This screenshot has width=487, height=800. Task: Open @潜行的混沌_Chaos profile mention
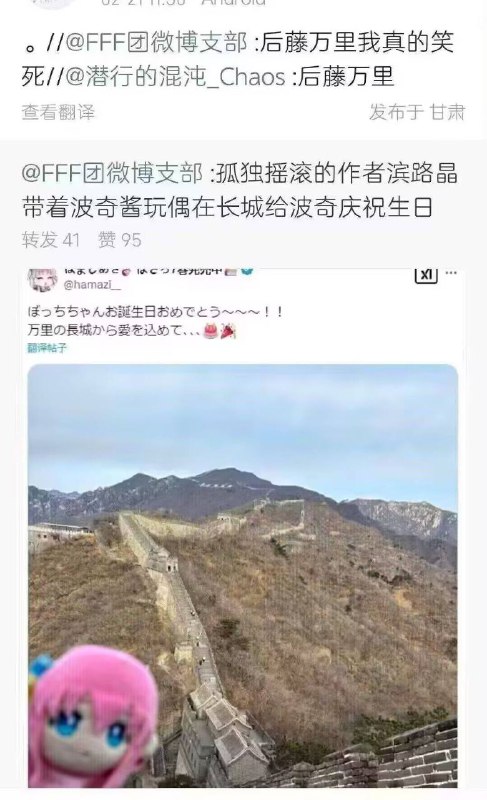pos(175,77)
